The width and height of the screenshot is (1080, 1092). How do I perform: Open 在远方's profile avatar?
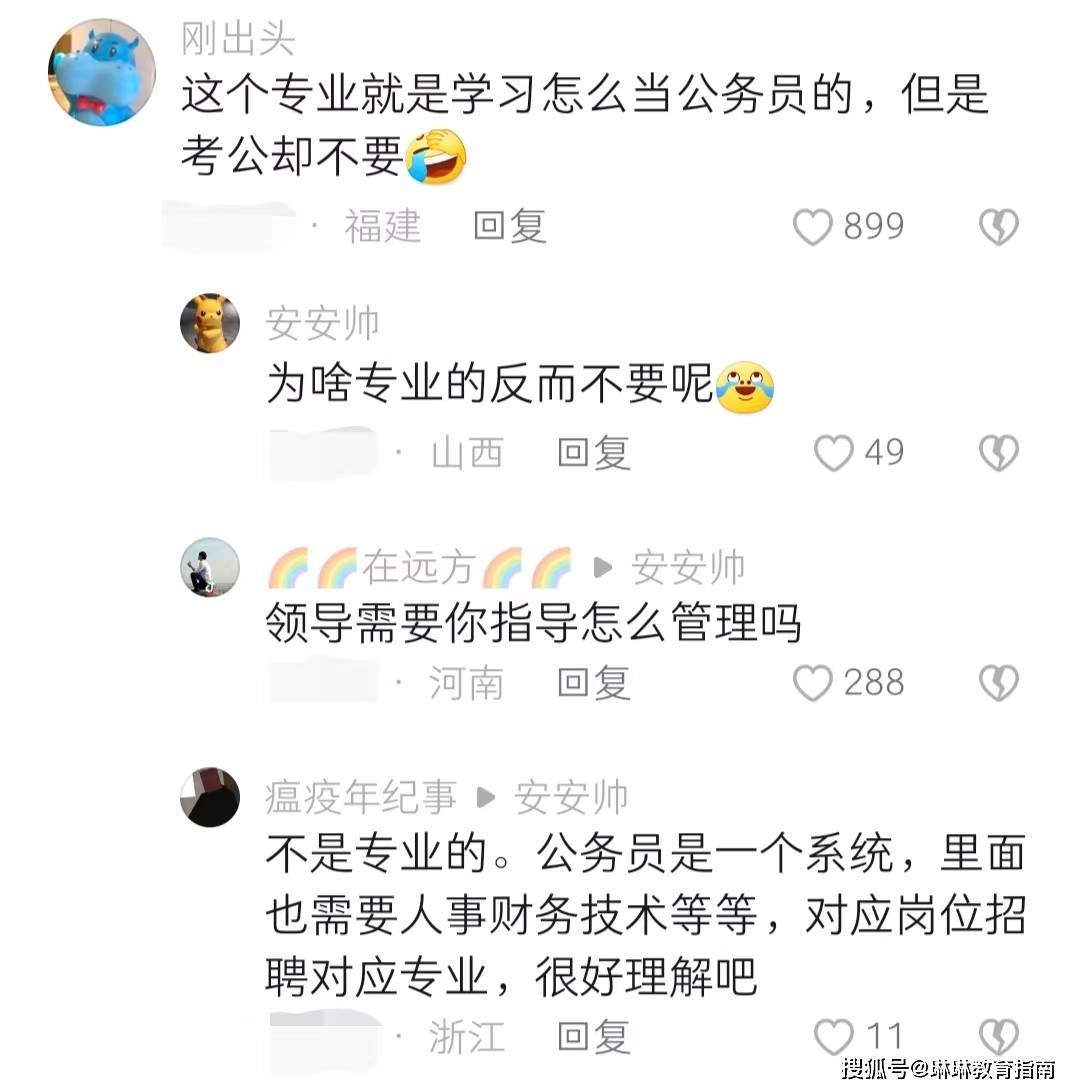pos(210,568)
